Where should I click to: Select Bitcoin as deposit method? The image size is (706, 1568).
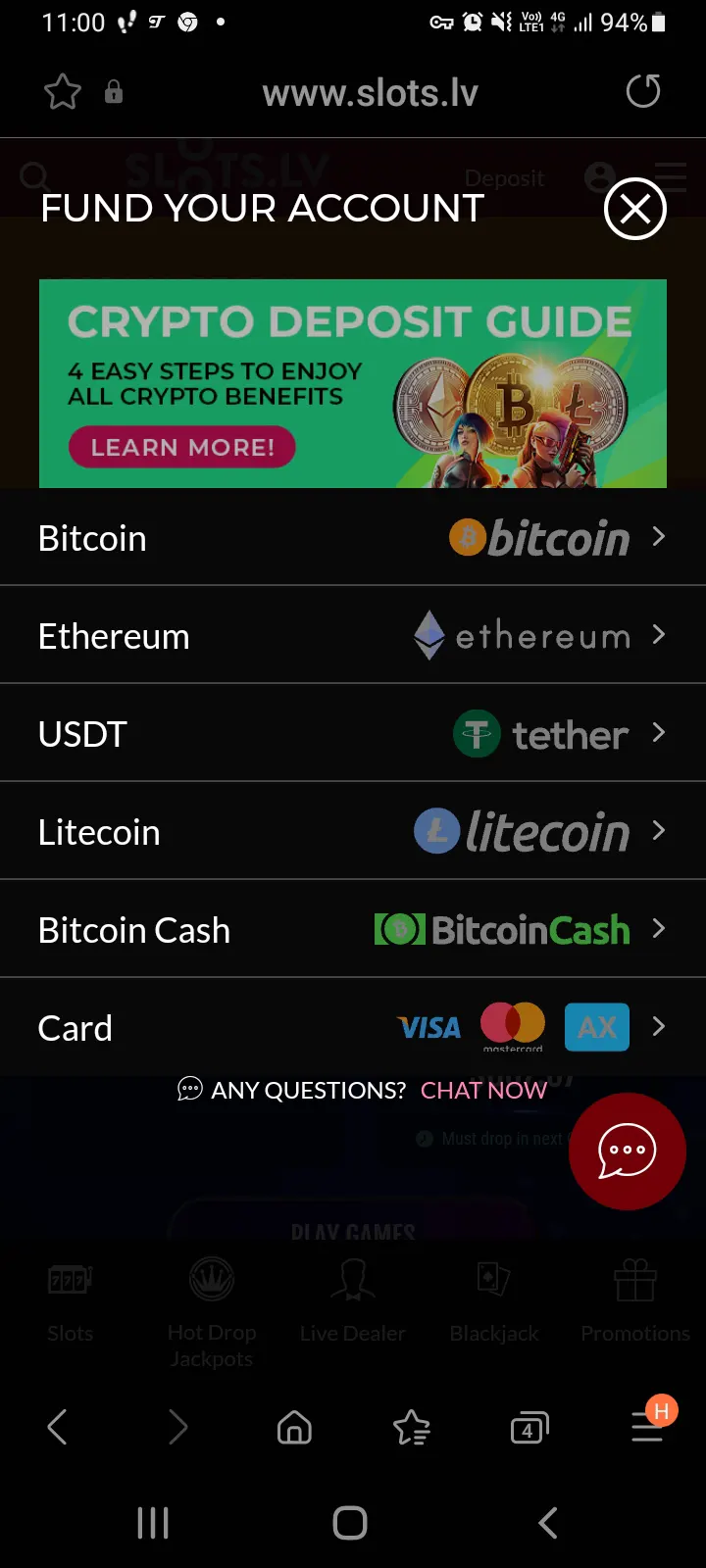(353, 537)
